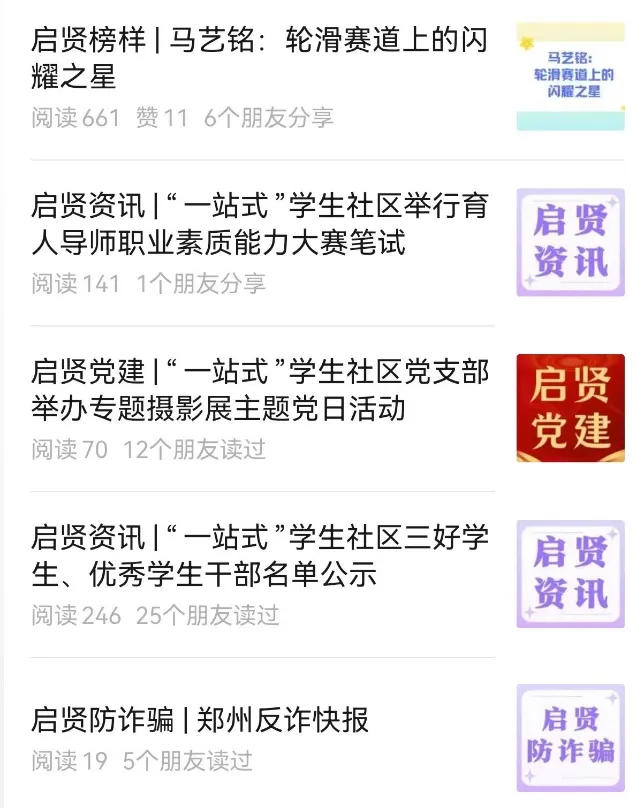Read the 启贤党建 专题摄影展 article
This screenshot has height=808, width=644.
click(x=260, y=390)
